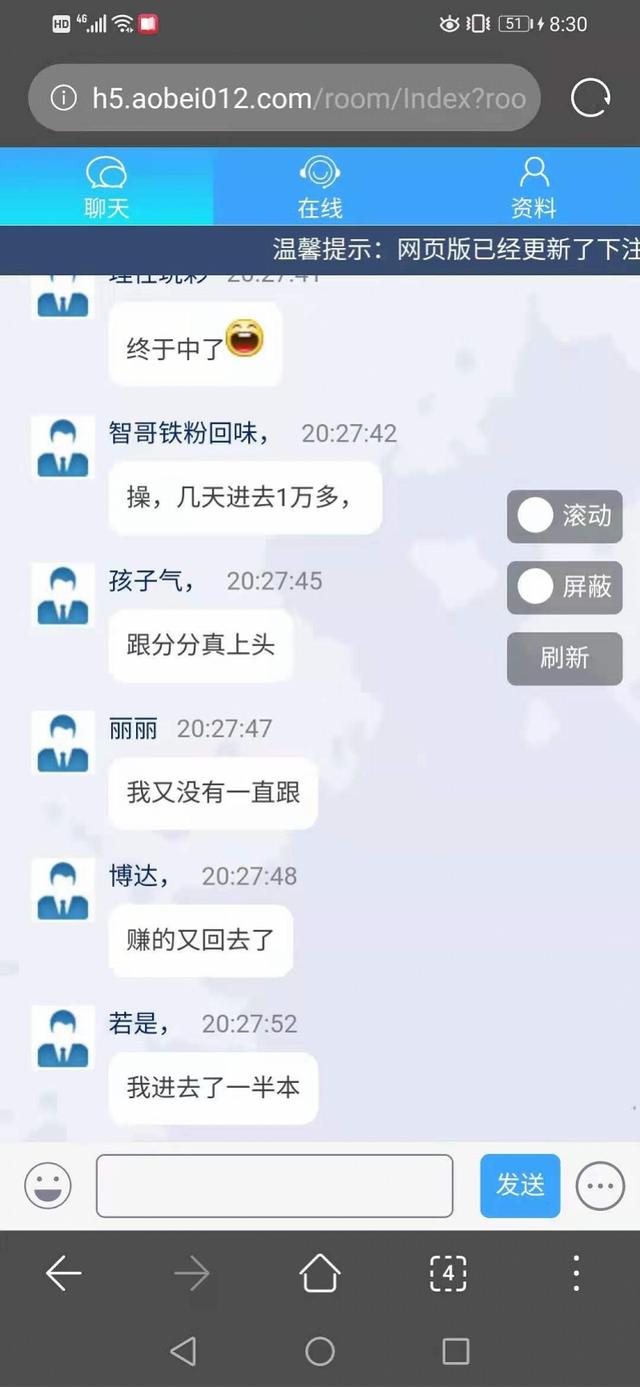Open the more options circle icon

[x=600, y=1187]
